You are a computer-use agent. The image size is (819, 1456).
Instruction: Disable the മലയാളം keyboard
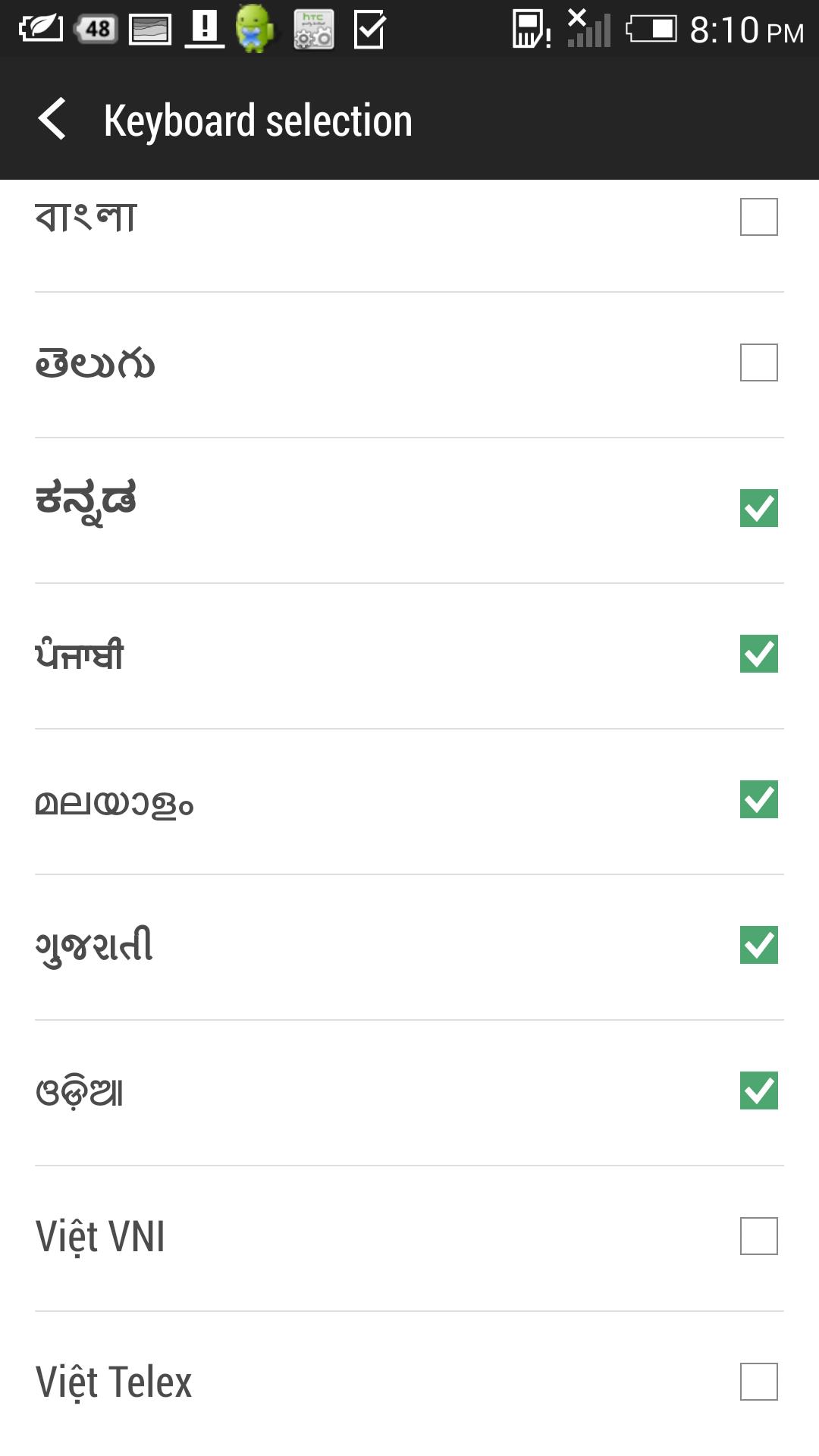click(x=758, y=801)
